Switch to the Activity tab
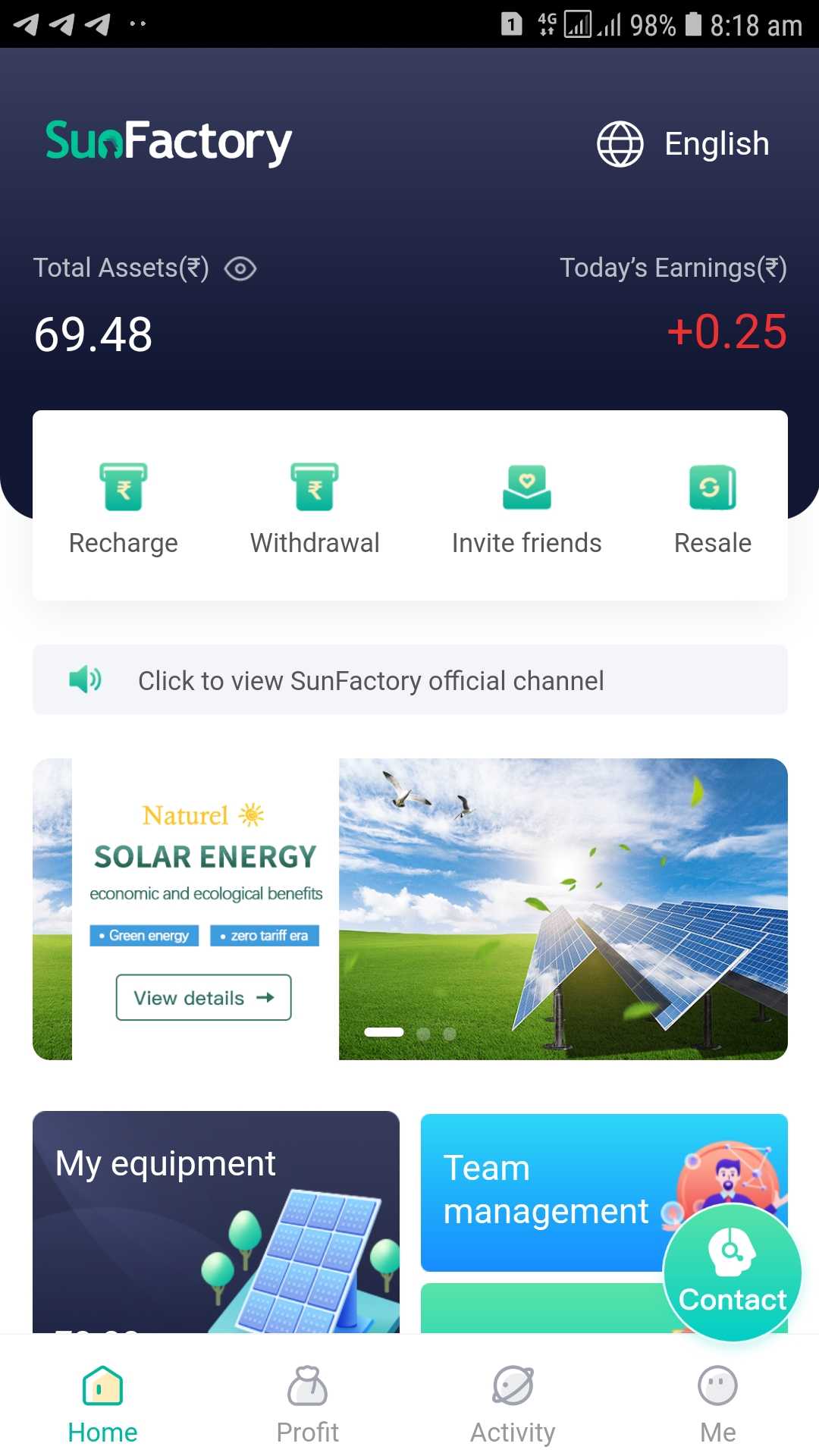This screenshot has width=819, height=1456. click(x=513, y=1403)
